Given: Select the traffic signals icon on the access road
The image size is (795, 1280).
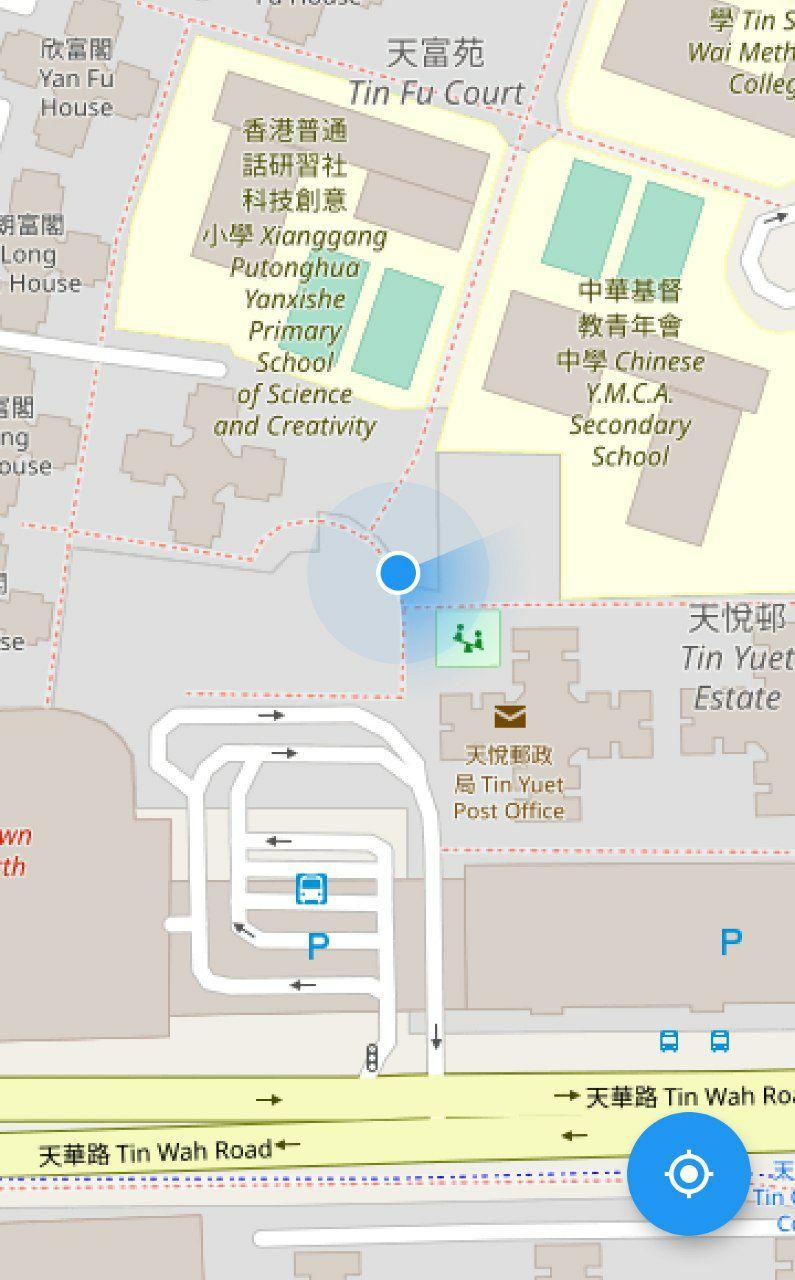Looking at the screenshot, I should (372, 1056).
